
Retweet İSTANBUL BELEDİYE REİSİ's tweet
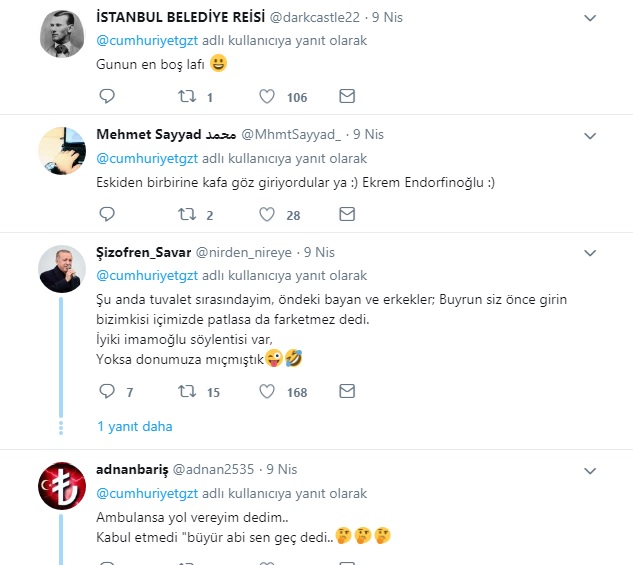coord(186,97)
